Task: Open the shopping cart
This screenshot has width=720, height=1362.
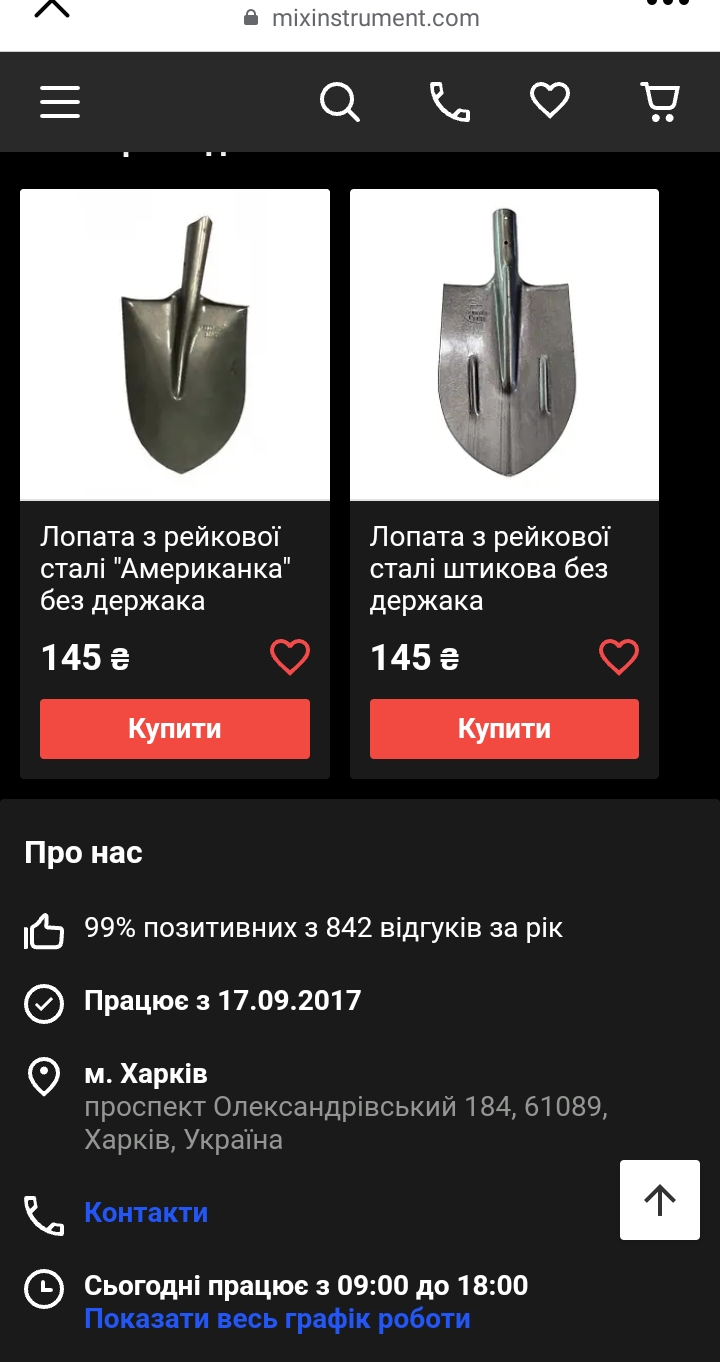Action: [x=660, y=102]
